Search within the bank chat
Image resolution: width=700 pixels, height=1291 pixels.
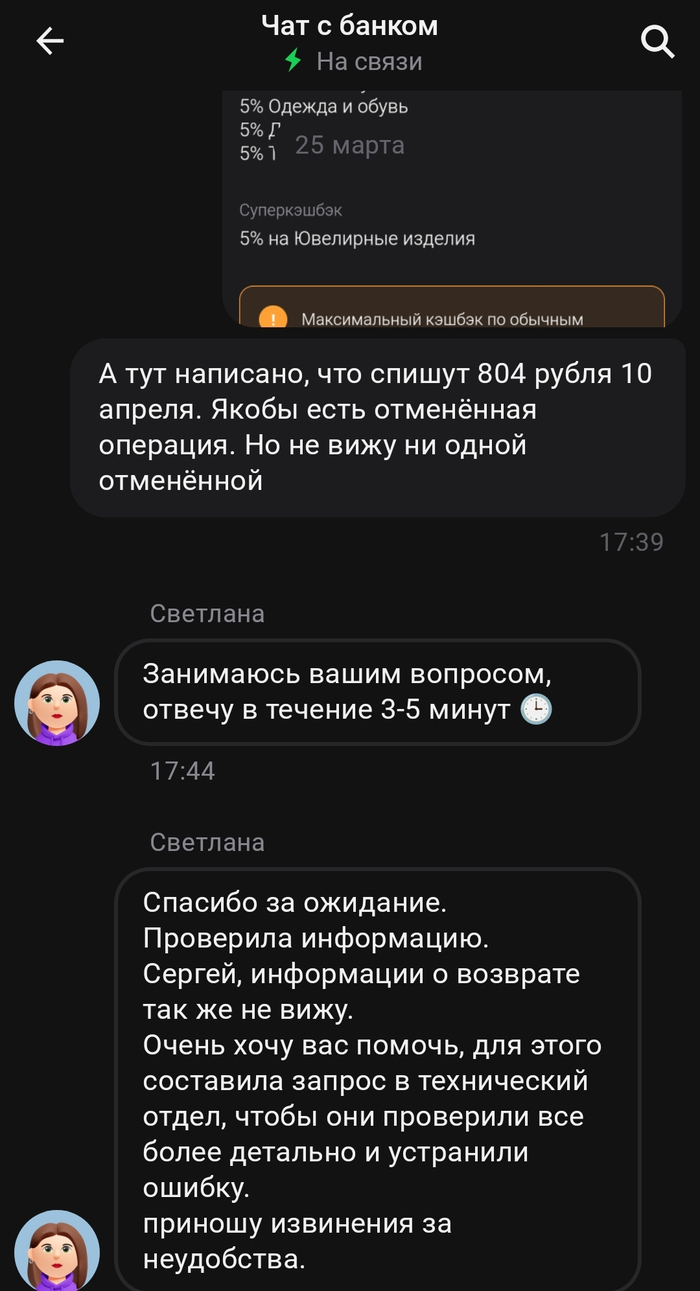point(657,41)
